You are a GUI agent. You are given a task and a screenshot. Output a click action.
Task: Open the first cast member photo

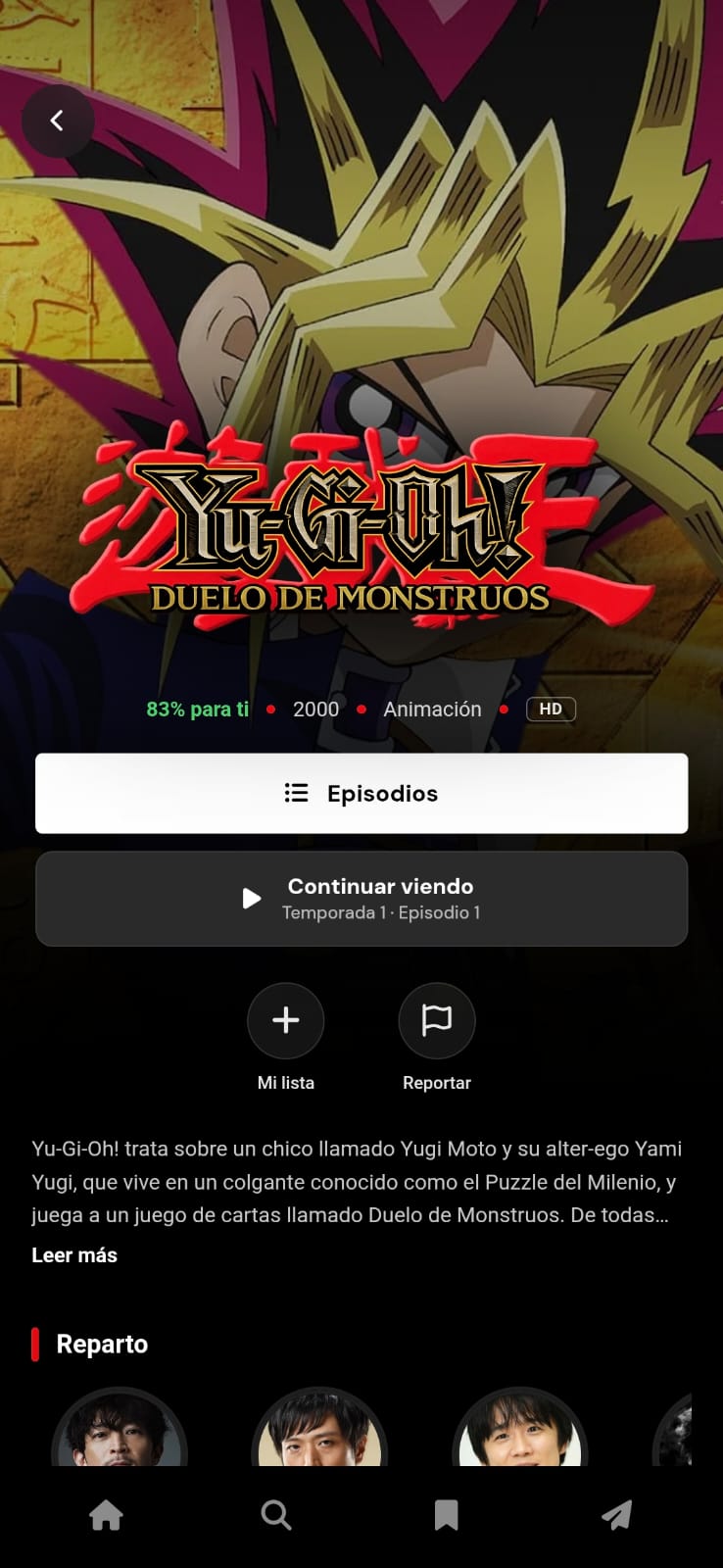(120, 1428)
